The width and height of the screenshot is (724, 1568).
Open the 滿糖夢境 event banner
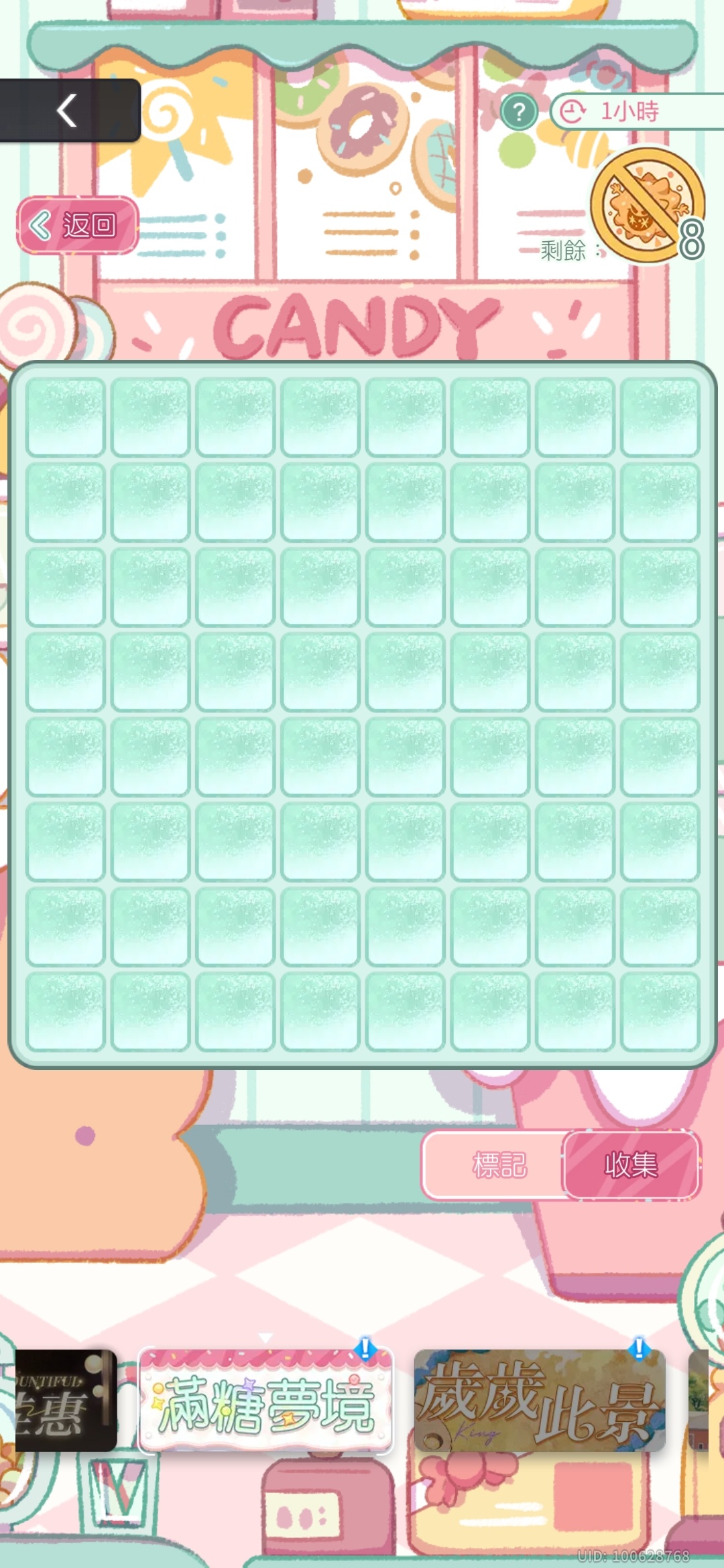(265, 1400)
